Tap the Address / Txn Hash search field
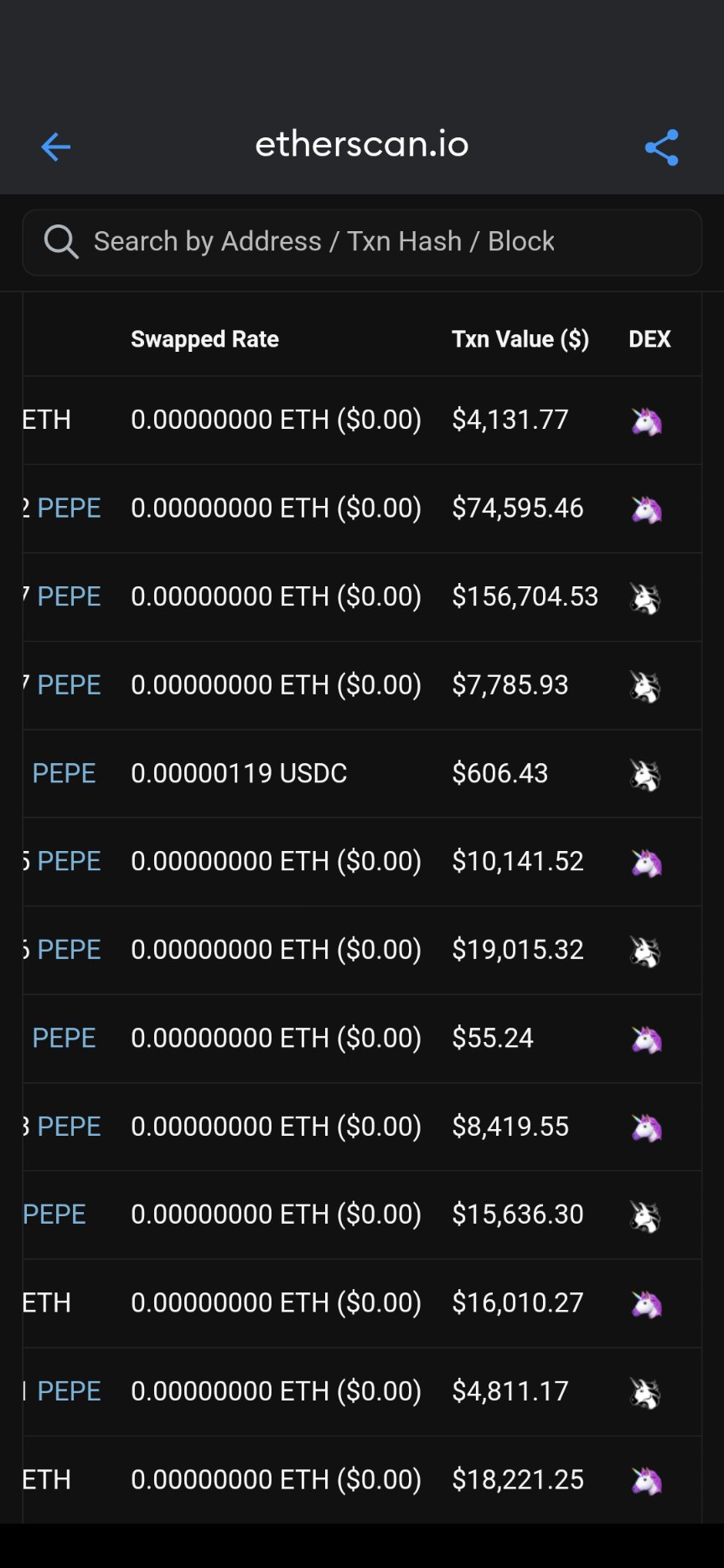 pos(362,242)
